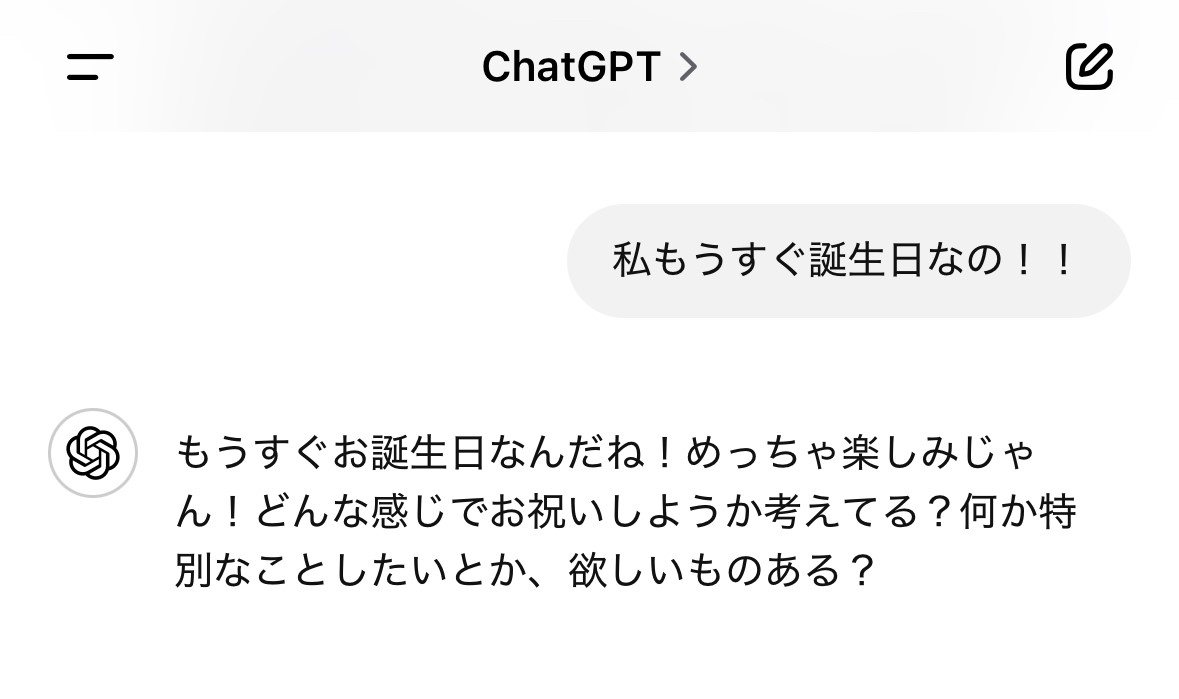
Task: Open the sidebar menu
Action: [90, 67]
